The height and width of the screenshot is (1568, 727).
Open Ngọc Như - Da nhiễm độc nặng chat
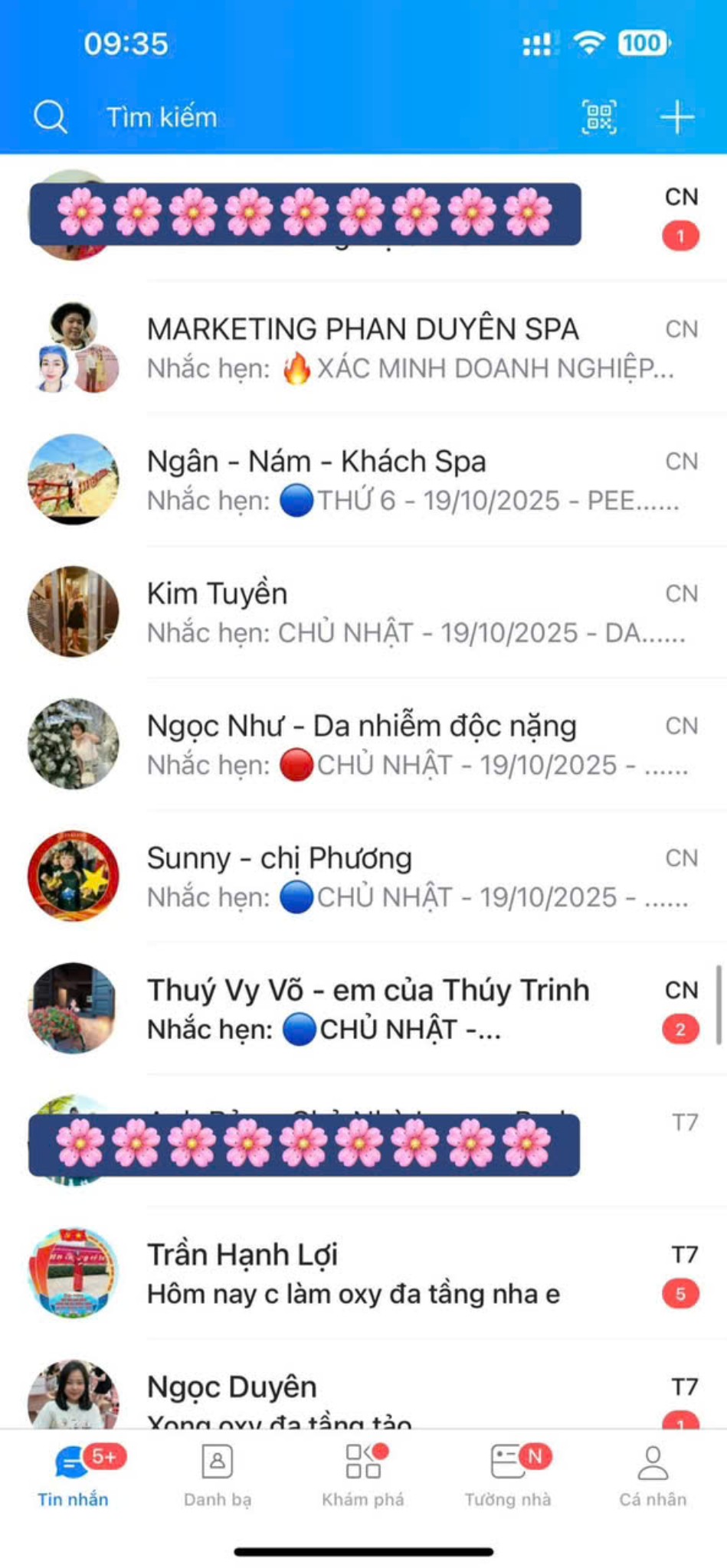click(x=383, y=745)
